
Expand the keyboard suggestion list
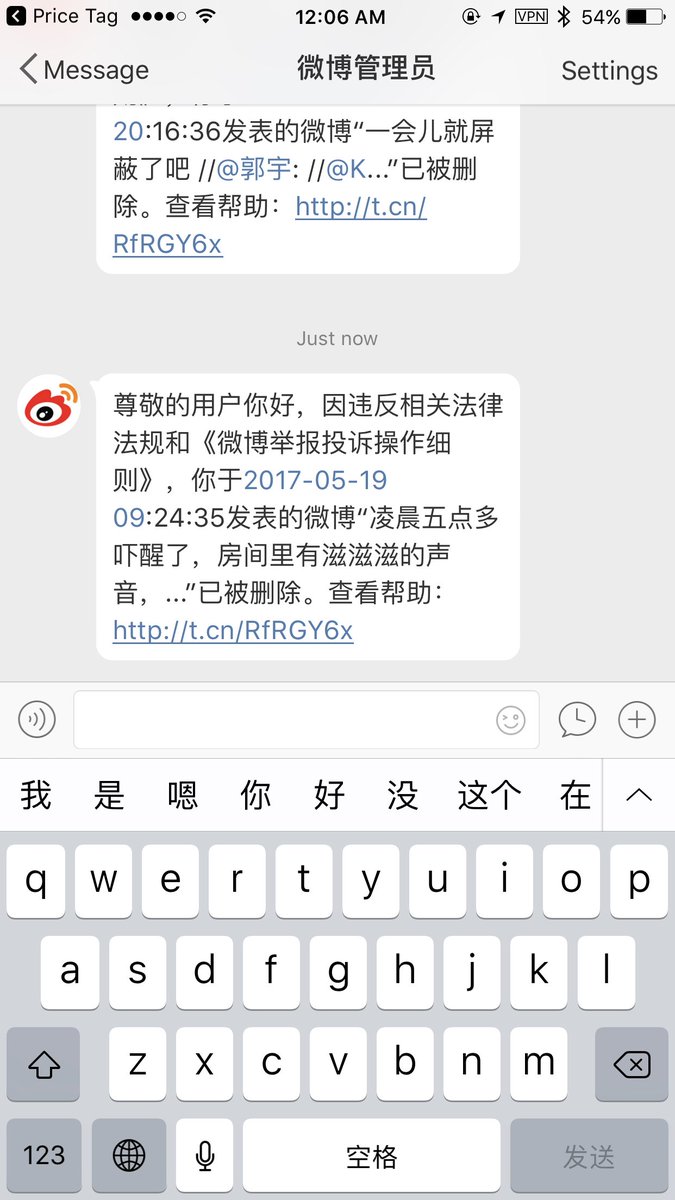point(639,796)
